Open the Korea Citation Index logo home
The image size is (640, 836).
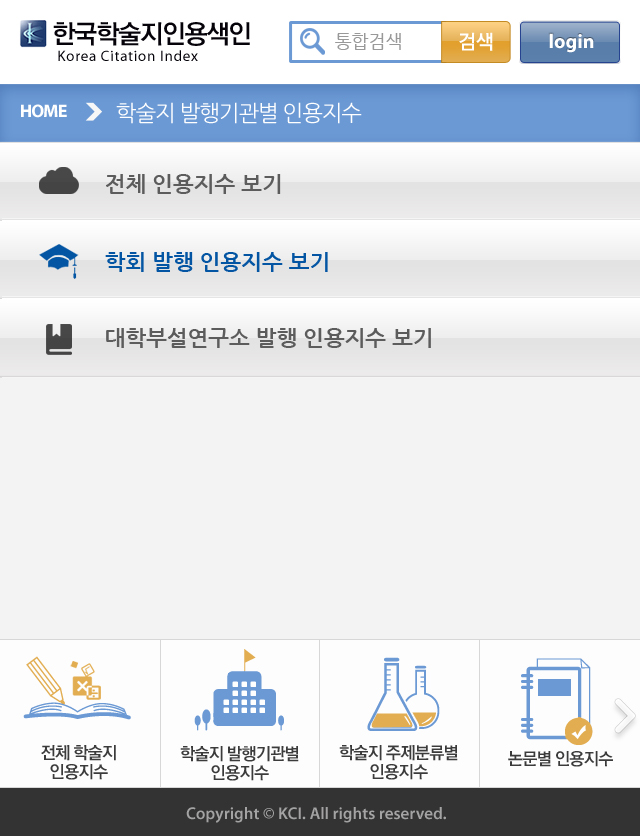coord(135,41)
